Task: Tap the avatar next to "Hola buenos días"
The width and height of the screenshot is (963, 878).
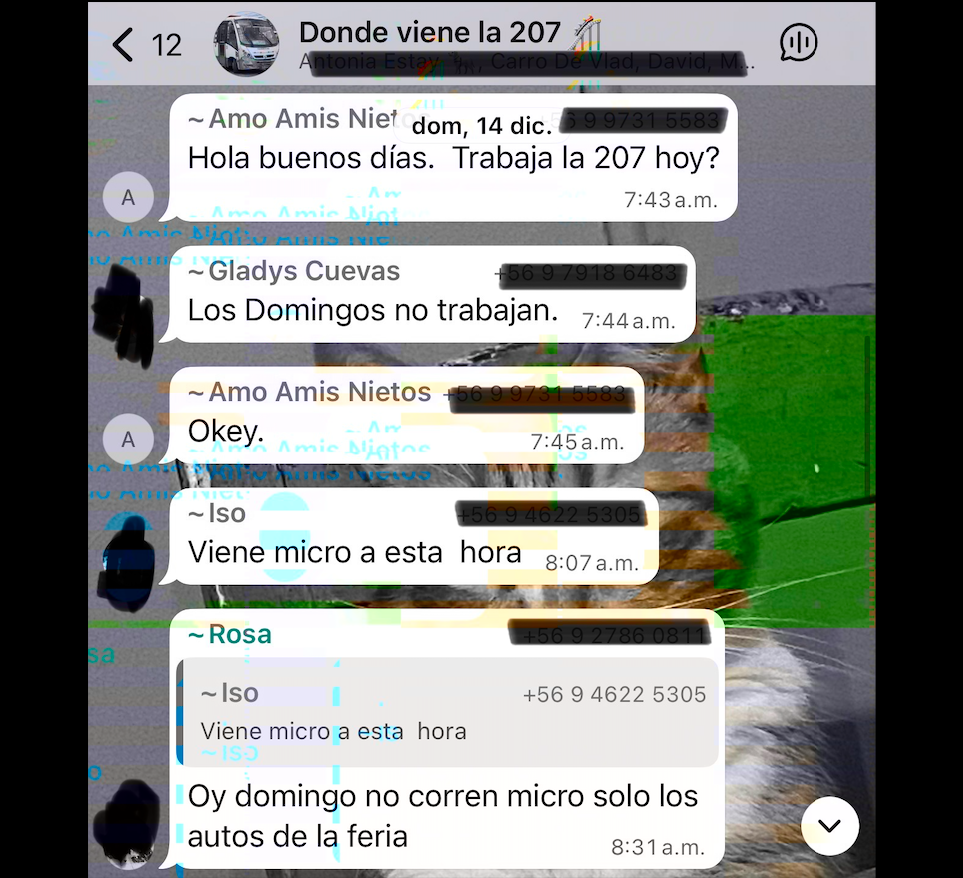Action: (128, 197)
